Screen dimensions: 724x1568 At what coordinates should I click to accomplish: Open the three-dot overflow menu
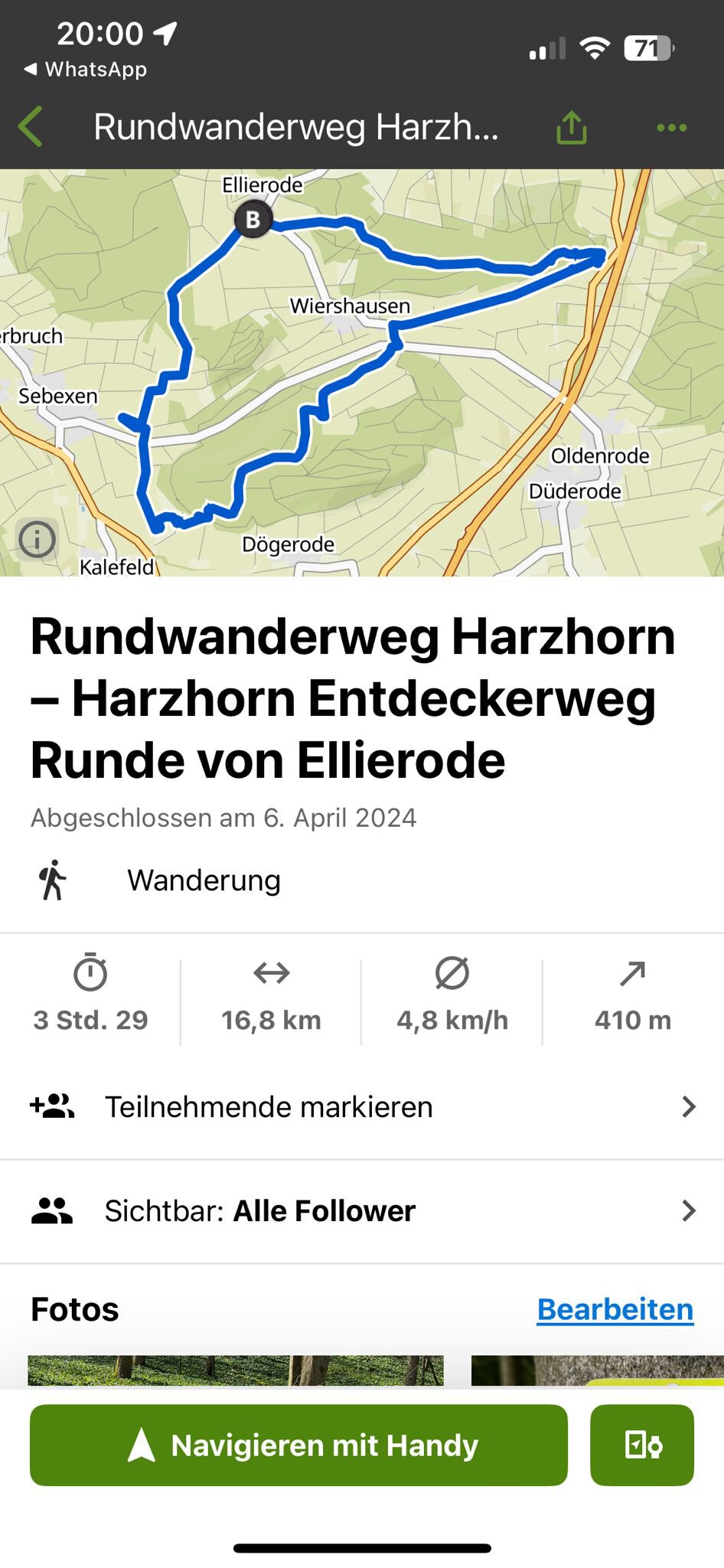coord(671,128)
